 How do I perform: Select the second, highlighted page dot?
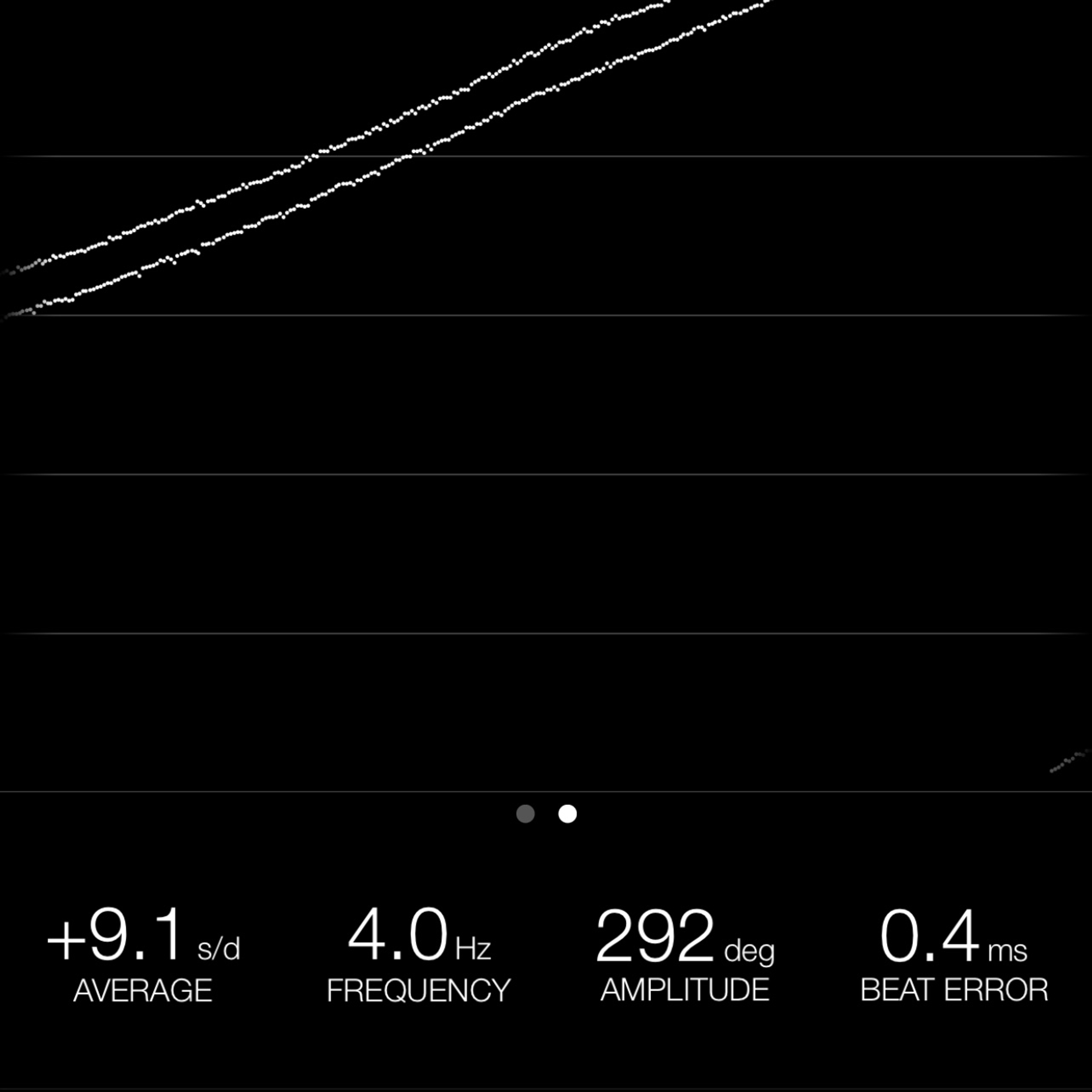[568, 814]
